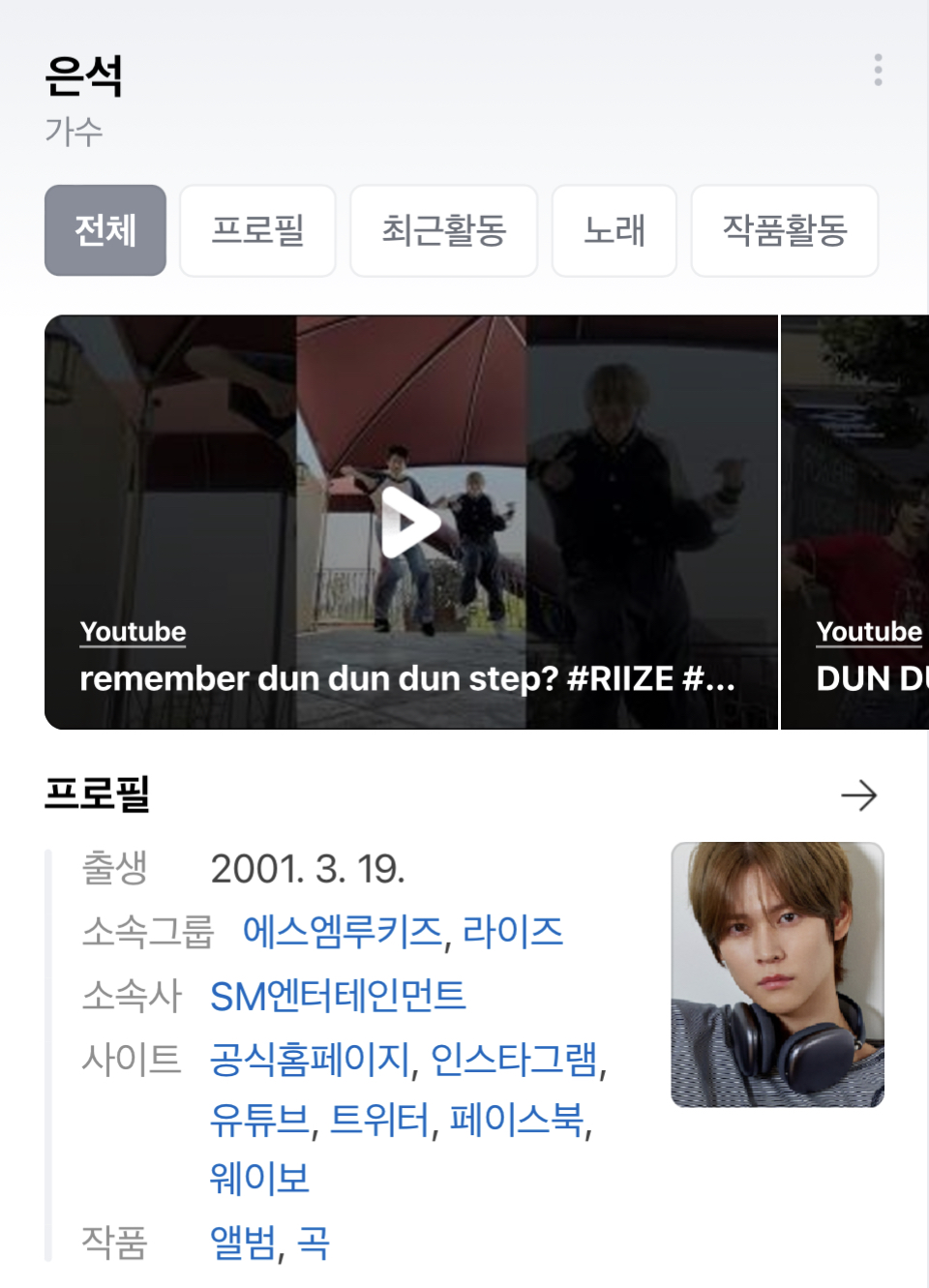Select the 전체 tab
Image resolution: width=929 pixels, height=1288 pixels.
pyautogui.click(x=105, y=230)
